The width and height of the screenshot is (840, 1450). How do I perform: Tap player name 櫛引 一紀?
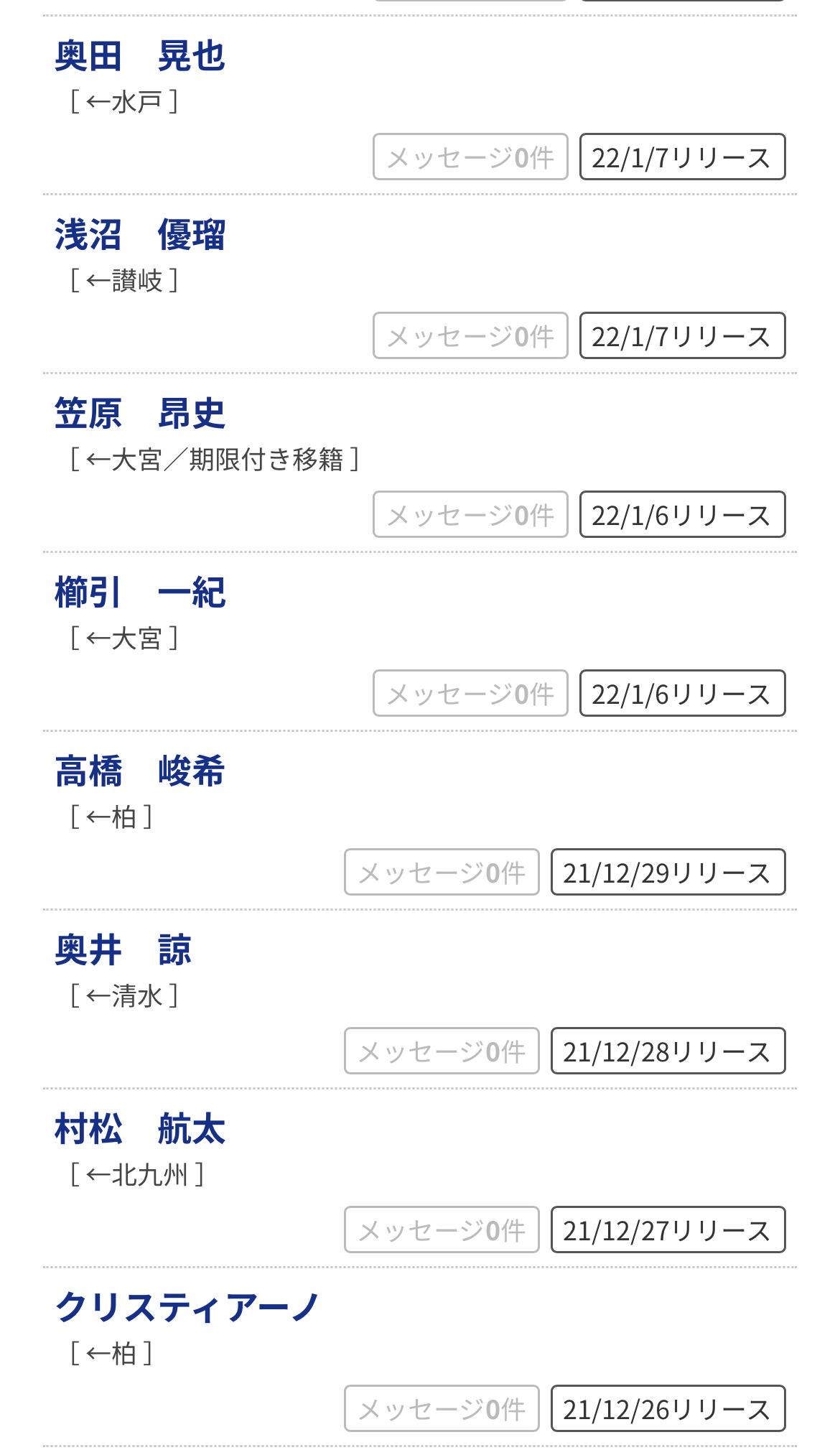pyautogui.click(x=140, y=592)
